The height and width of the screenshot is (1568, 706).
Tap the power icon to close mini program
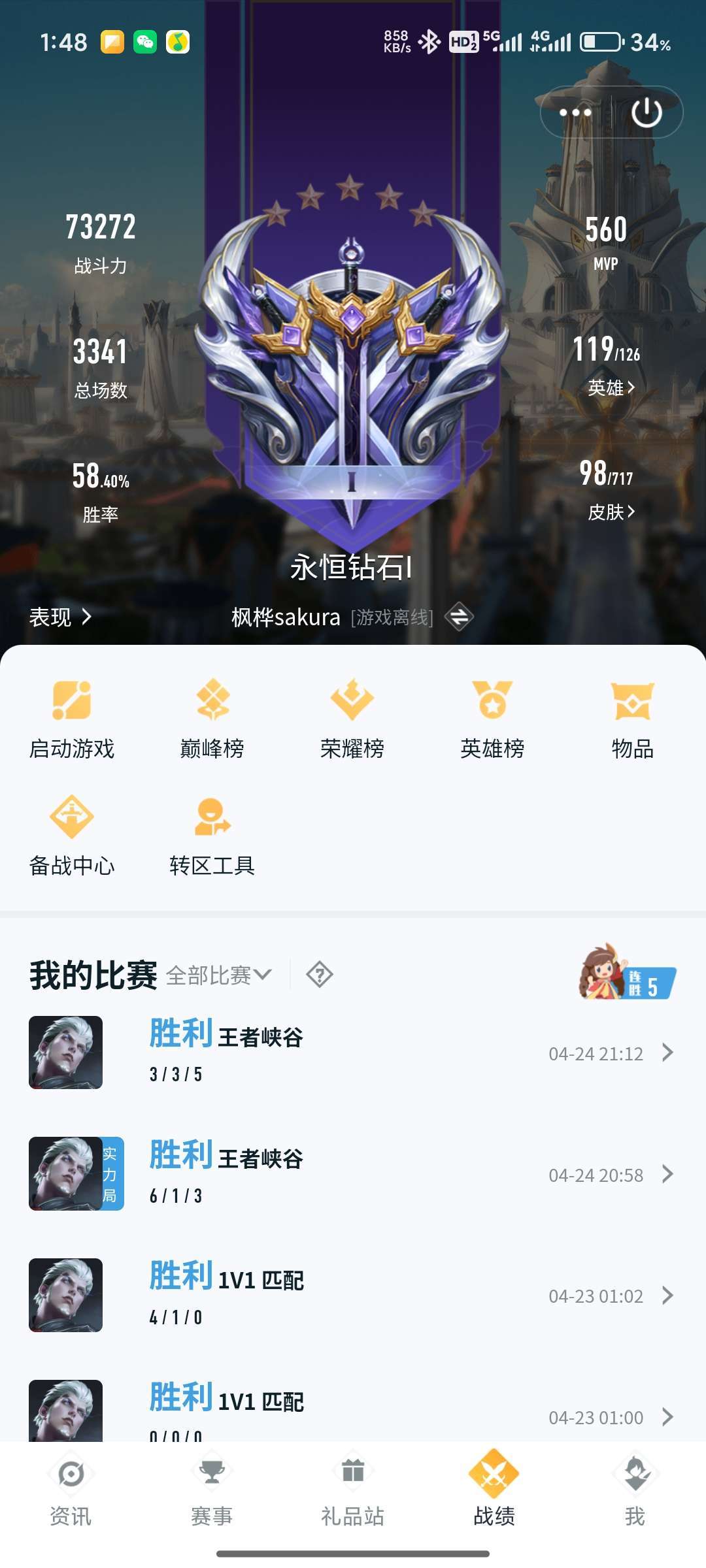click(x=647, y=112)
